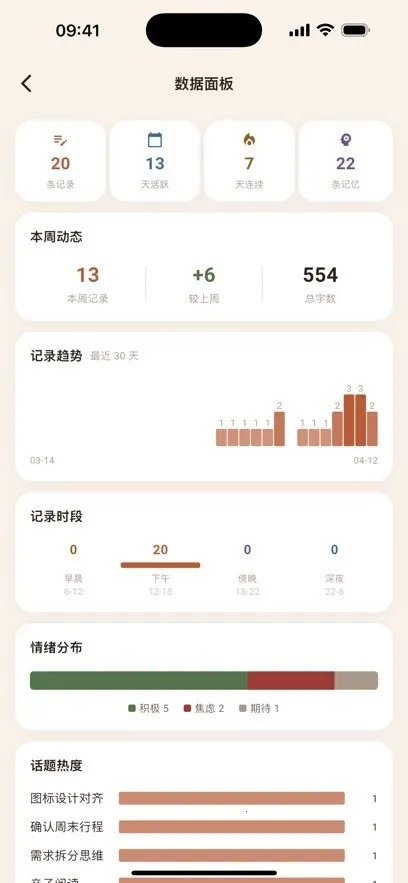Open the 22 条记忆 card
408x883 pixels.
[346, 161]
